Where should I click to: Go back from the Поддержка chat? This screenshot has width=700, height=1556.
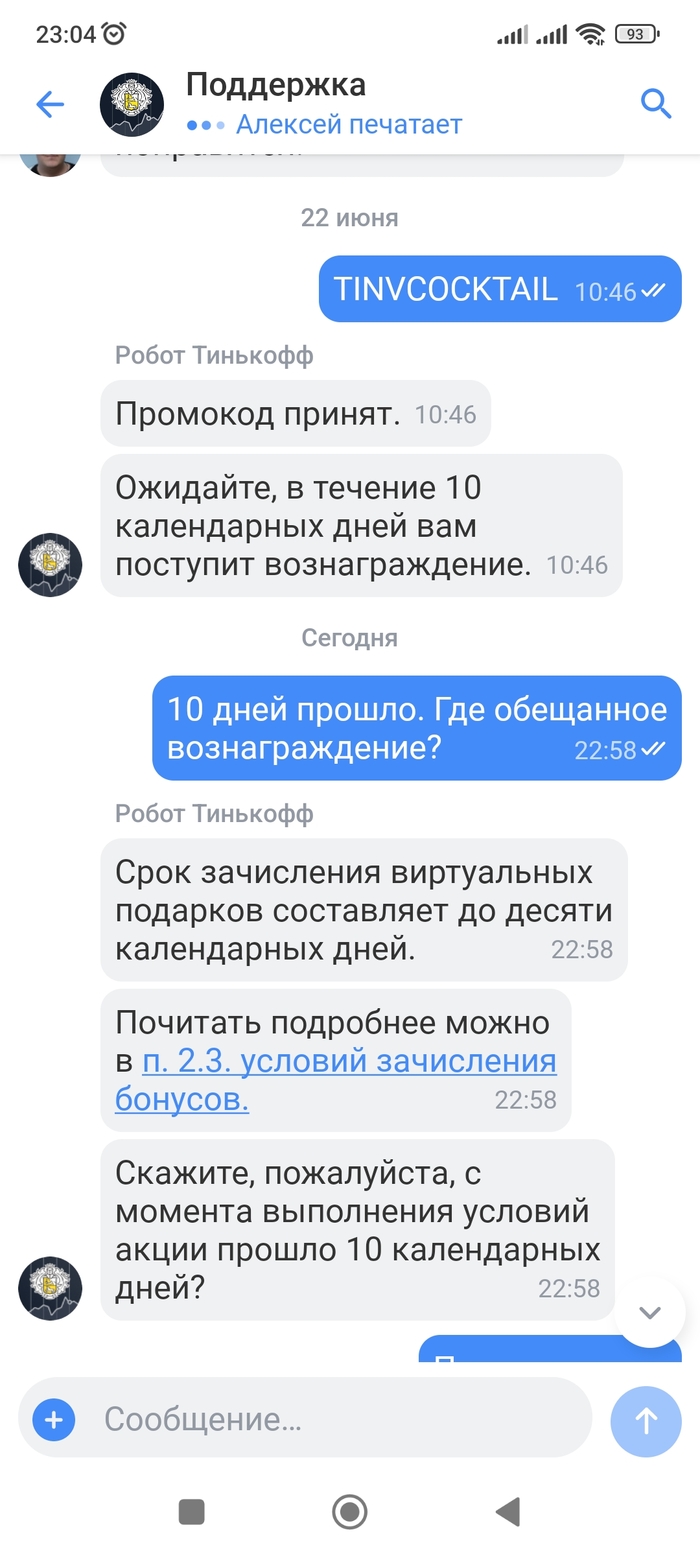click(x=49, y=104)
